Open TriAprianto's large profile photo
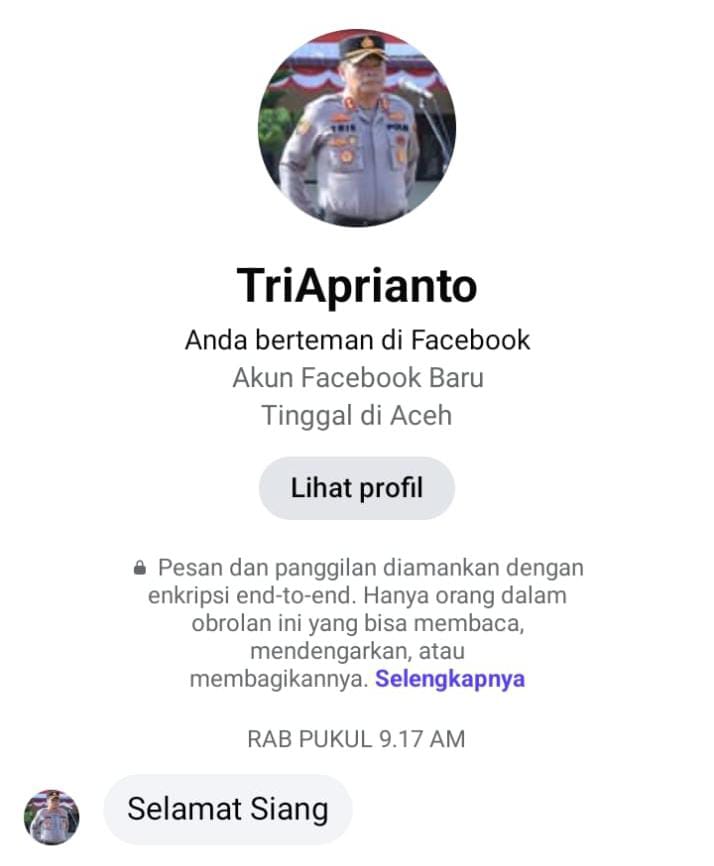 (357, 128)
